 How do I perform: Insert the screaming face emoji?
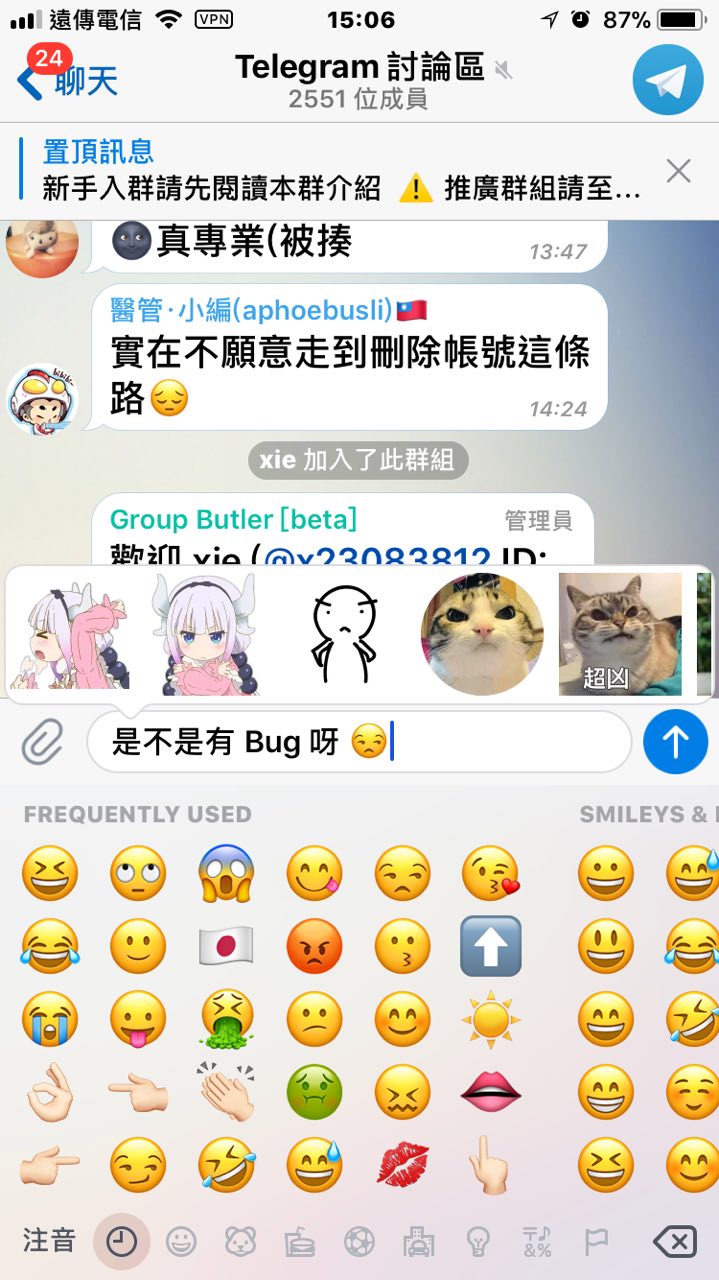click(226, 873)
